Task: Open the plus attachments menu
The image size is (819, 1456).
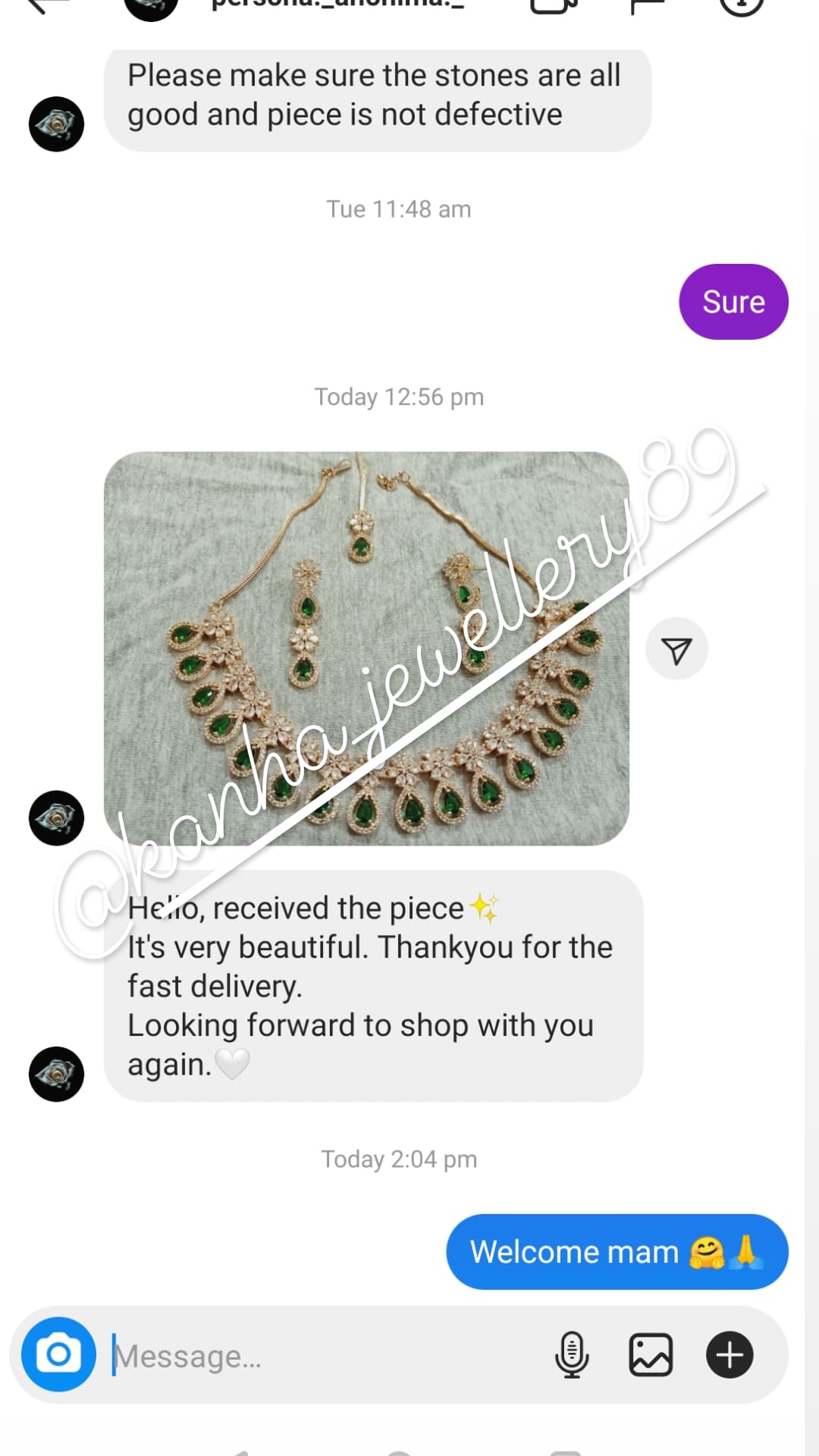Action: tap(730, 1354)
